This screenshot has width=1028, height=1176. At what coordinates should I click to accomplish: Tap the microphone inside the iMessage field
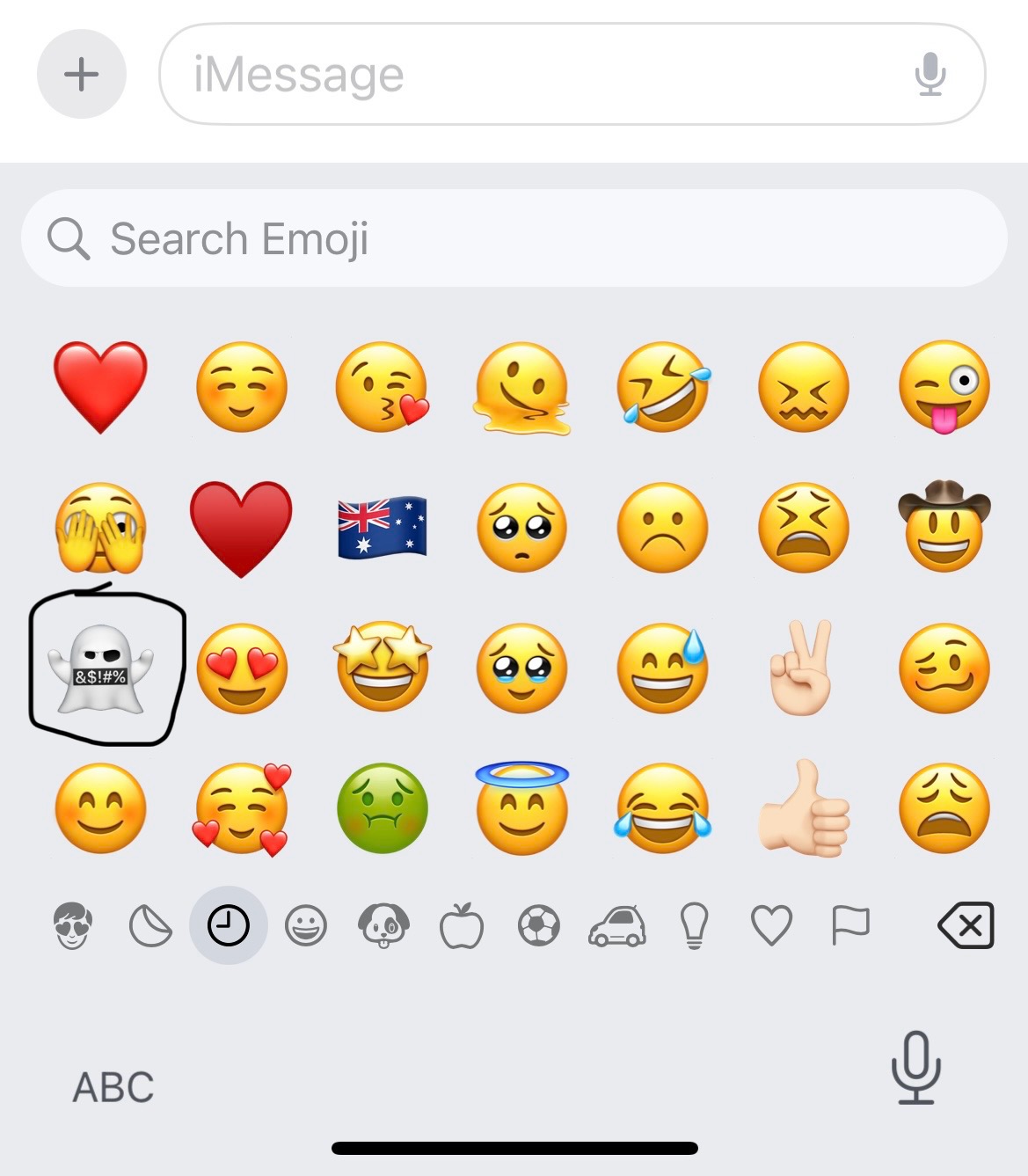pos(930,74)
